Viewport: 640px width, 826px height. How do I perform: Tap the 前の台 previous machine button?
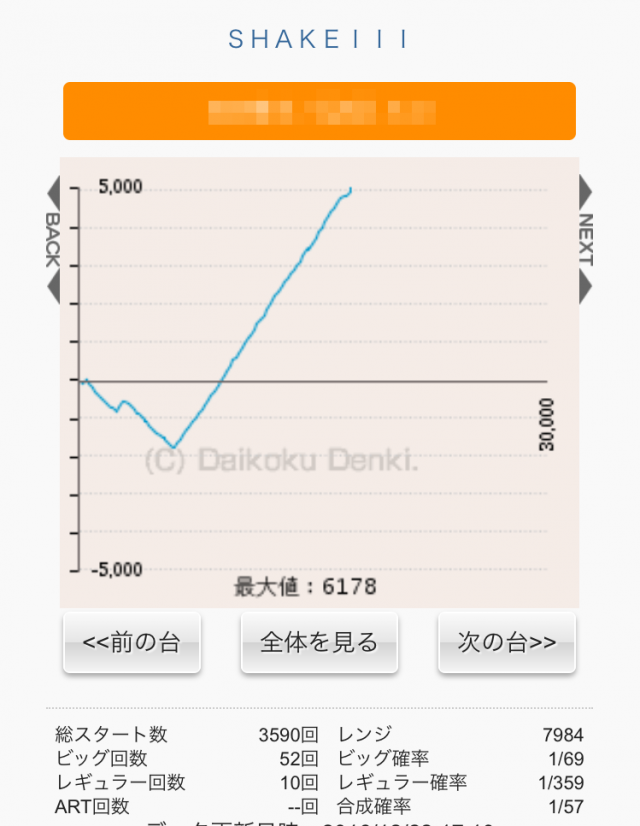pos(131,642)
